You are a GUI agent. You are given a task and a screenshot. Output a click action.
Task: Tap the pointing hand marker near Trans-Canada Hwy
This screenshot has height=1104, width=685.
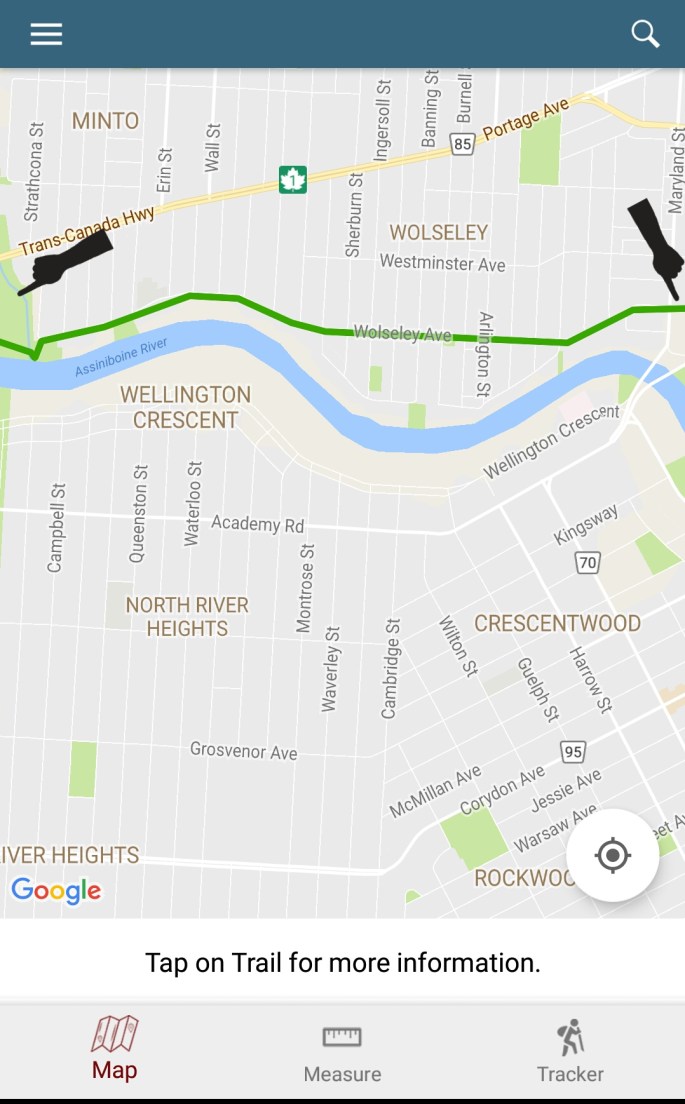point(66,262)
